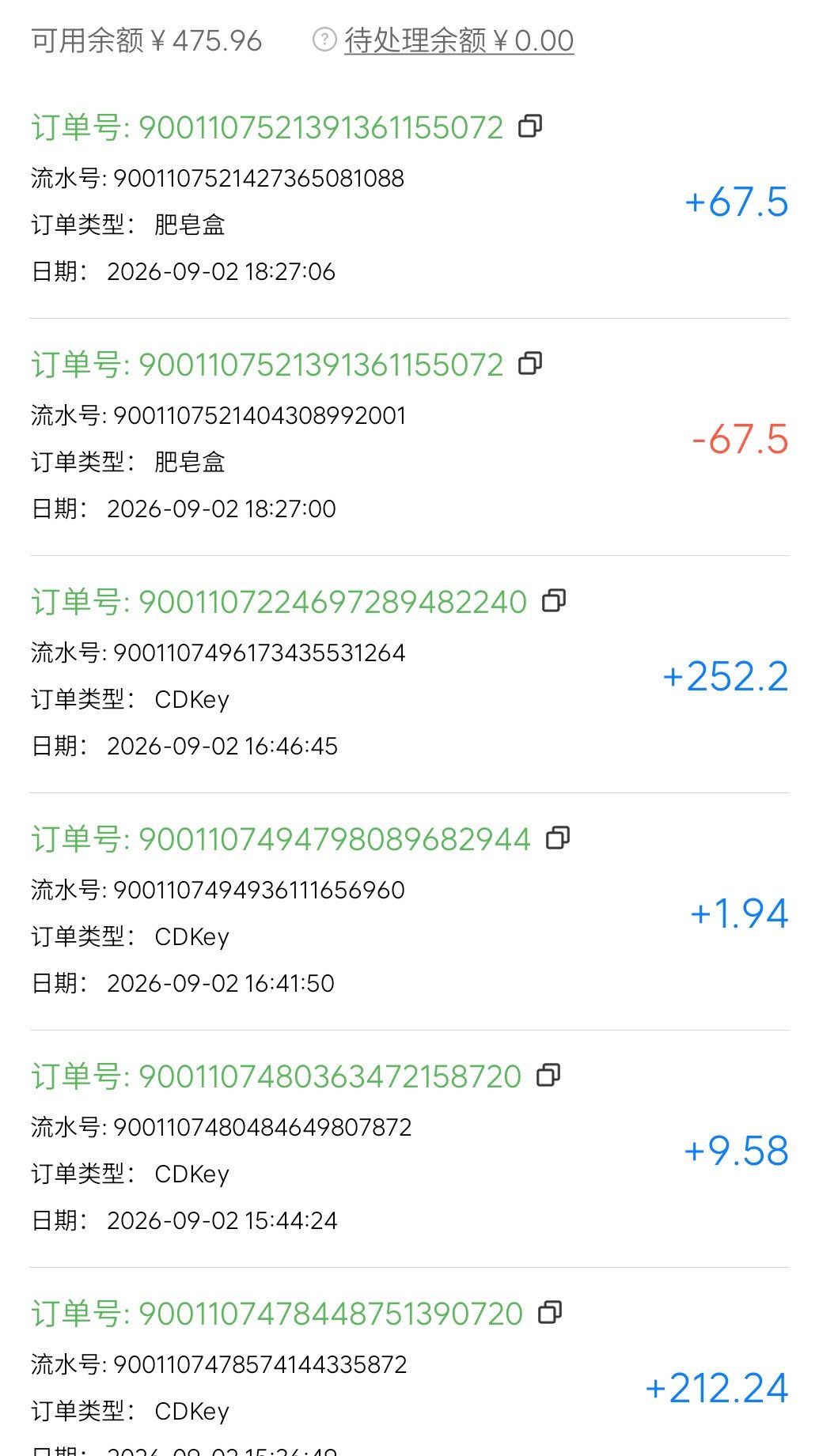Open order 9001107224697289482240
Image resolution: width=819 pixels, height=1456 pixels.
tap(279, 602)
